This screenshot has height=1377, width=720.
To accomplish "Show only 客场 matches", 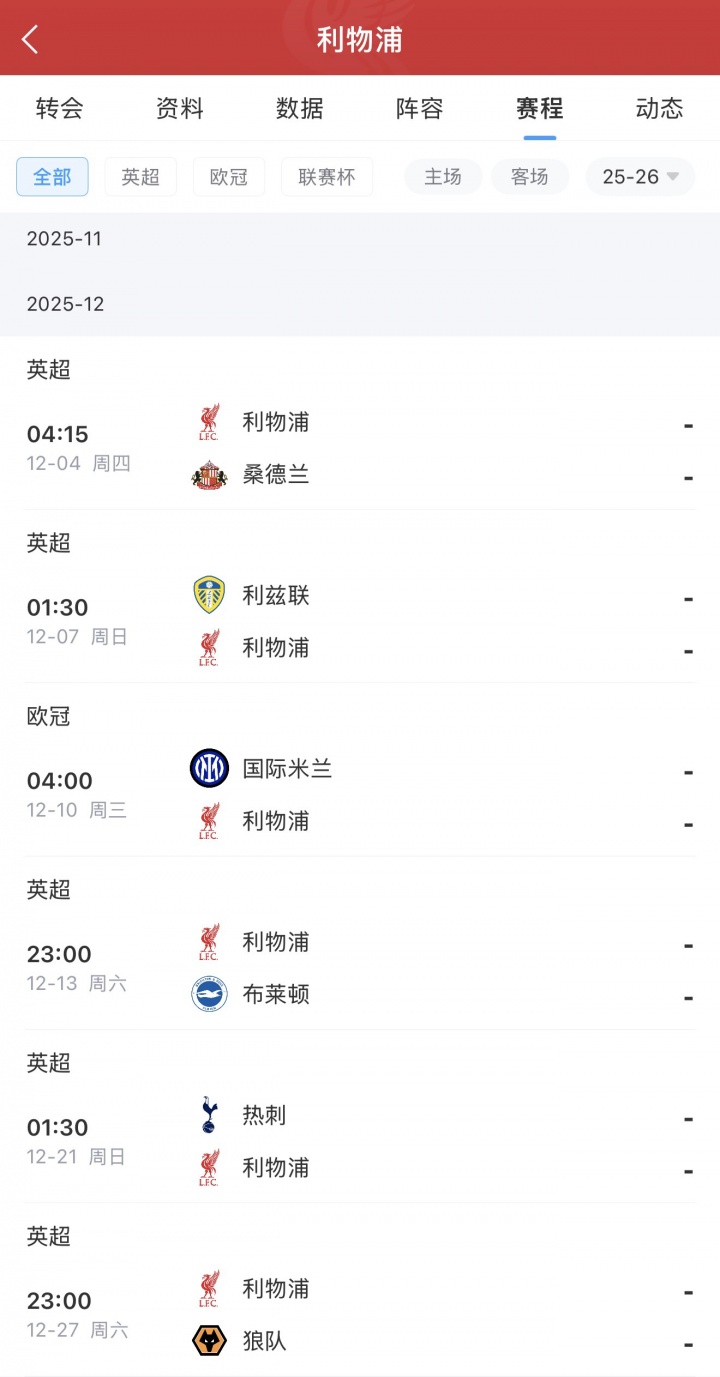I will [x=529, y=177].
